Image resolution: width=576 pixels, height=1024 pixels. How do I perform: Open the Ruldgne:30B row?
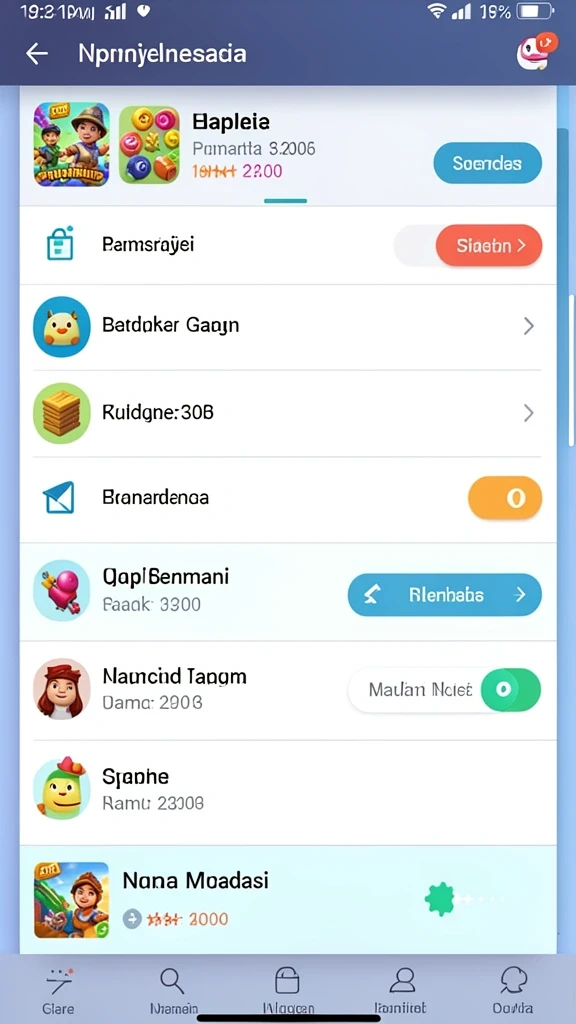287,413
